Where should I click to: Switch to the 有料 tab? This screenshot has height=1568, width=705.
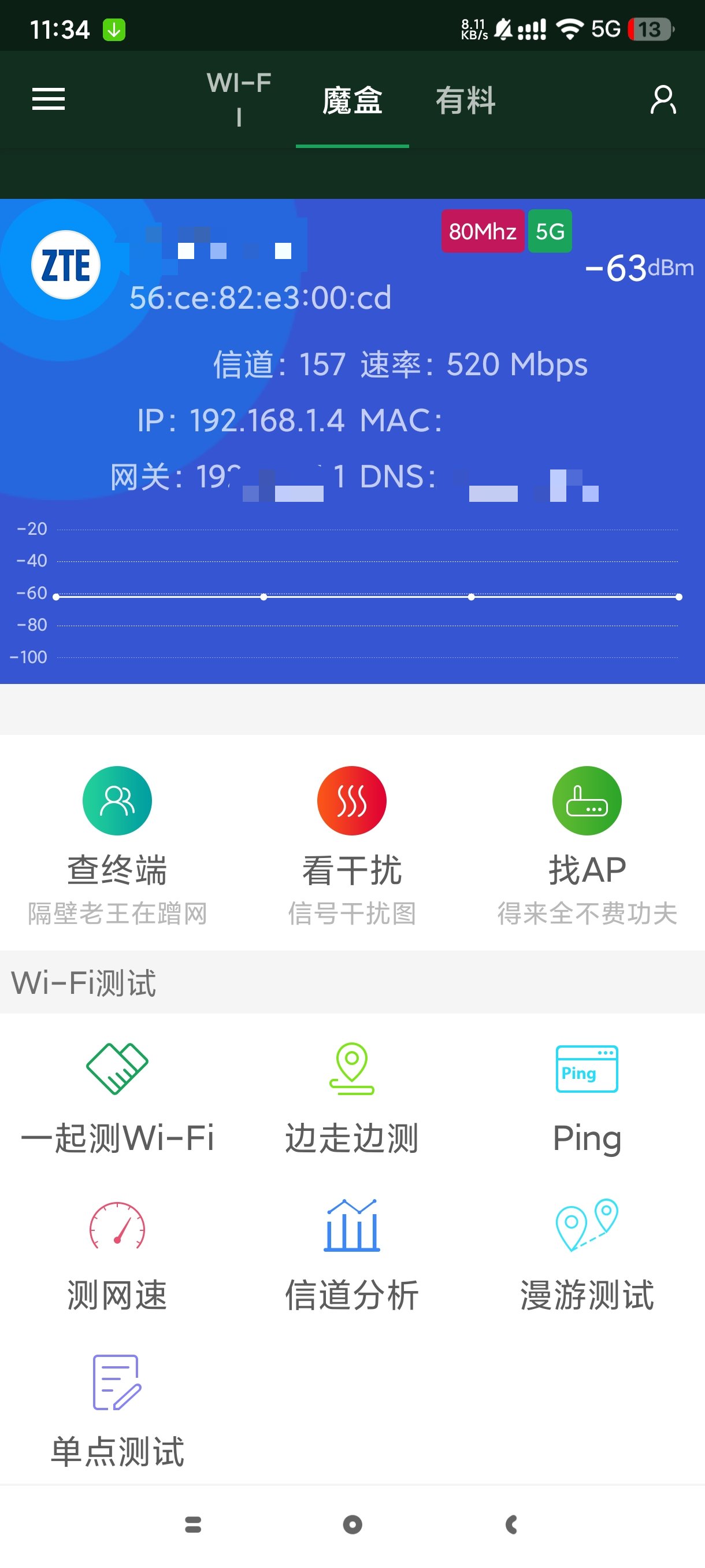[465, 101]
